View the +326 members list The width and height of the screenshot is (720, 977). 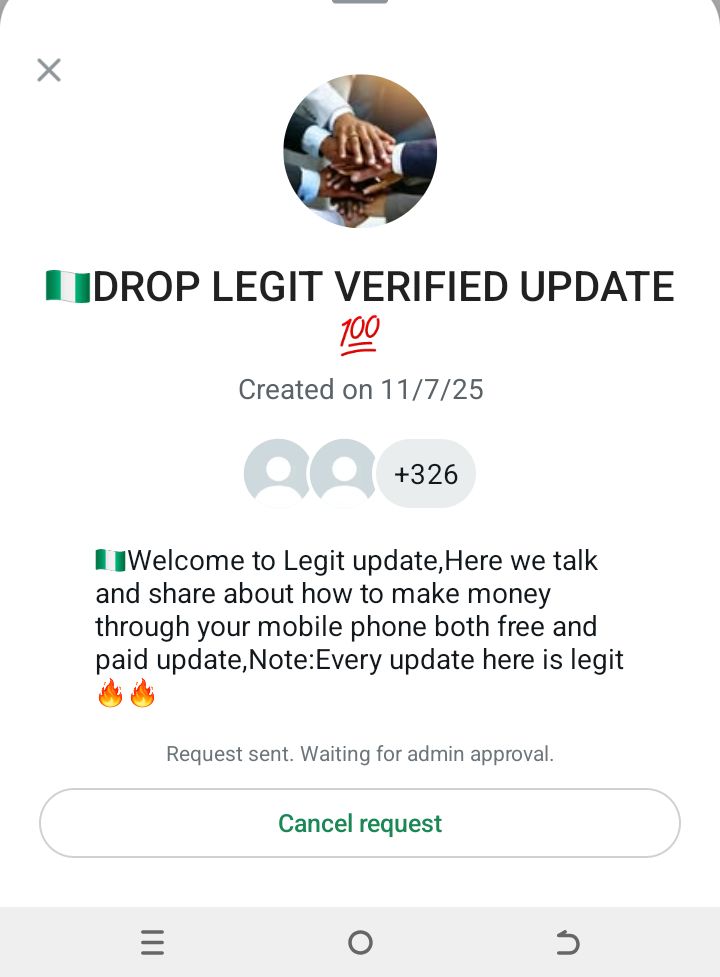[x=426, y=474]
